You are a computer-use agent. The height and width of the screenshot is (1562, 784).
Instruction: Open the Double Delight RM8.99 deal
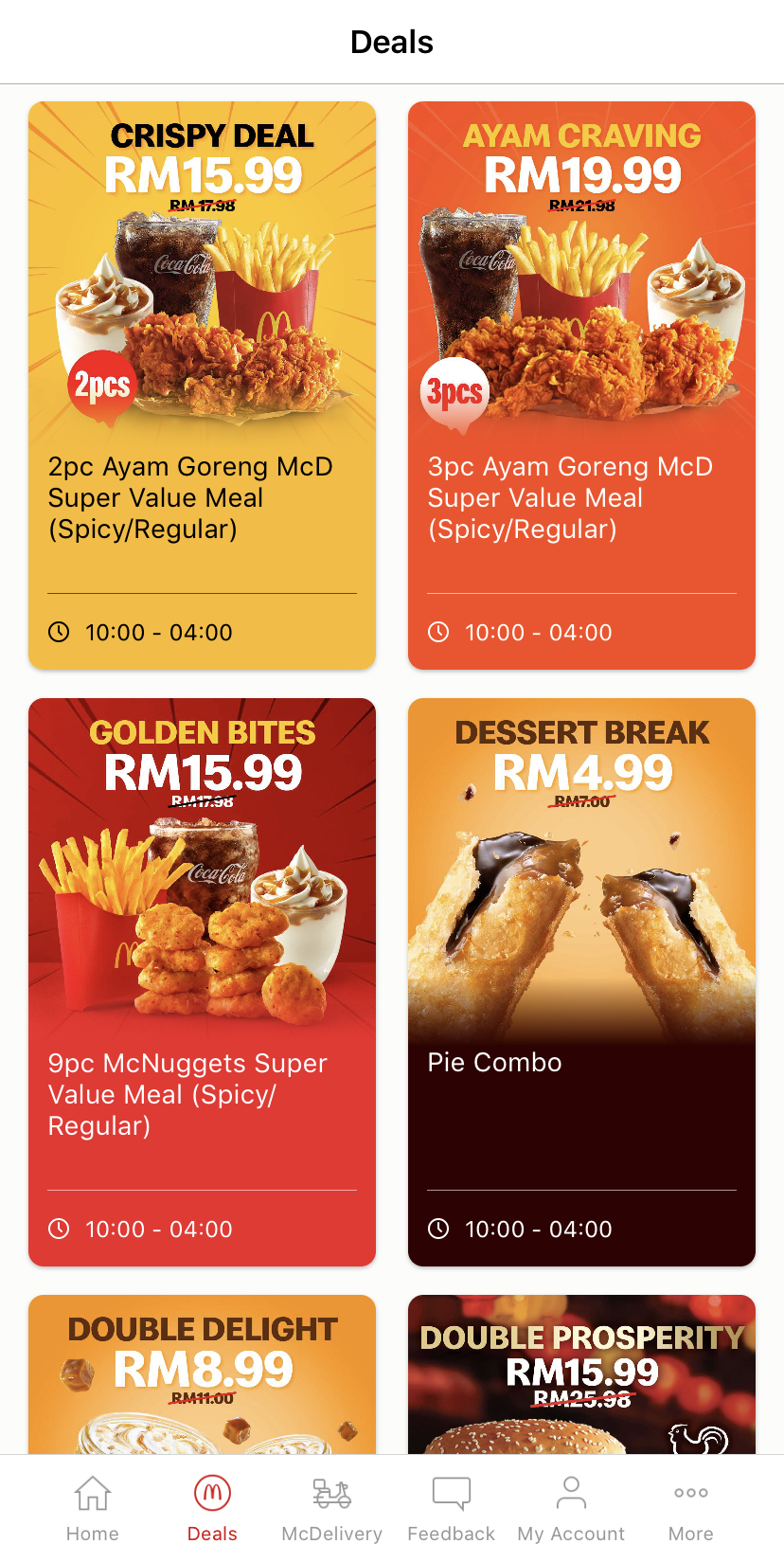tap(202, 1373)
